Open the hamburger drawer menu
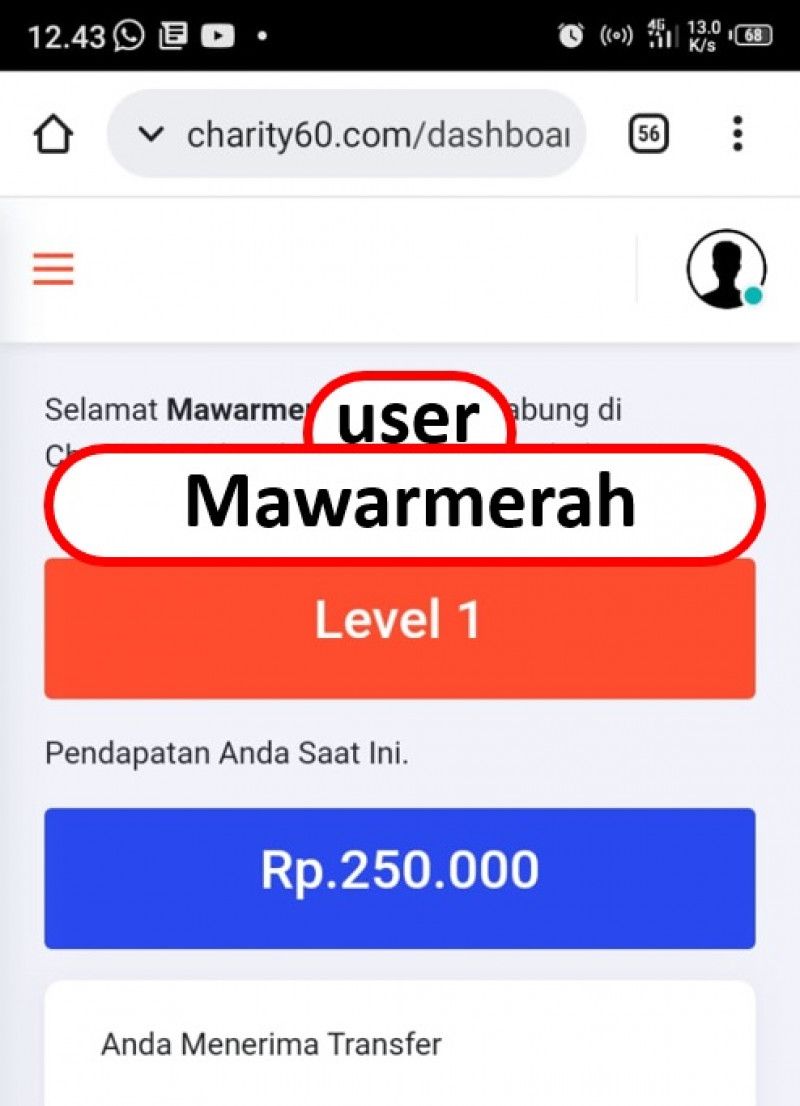Screen dimensions: 800x1106 53,269
